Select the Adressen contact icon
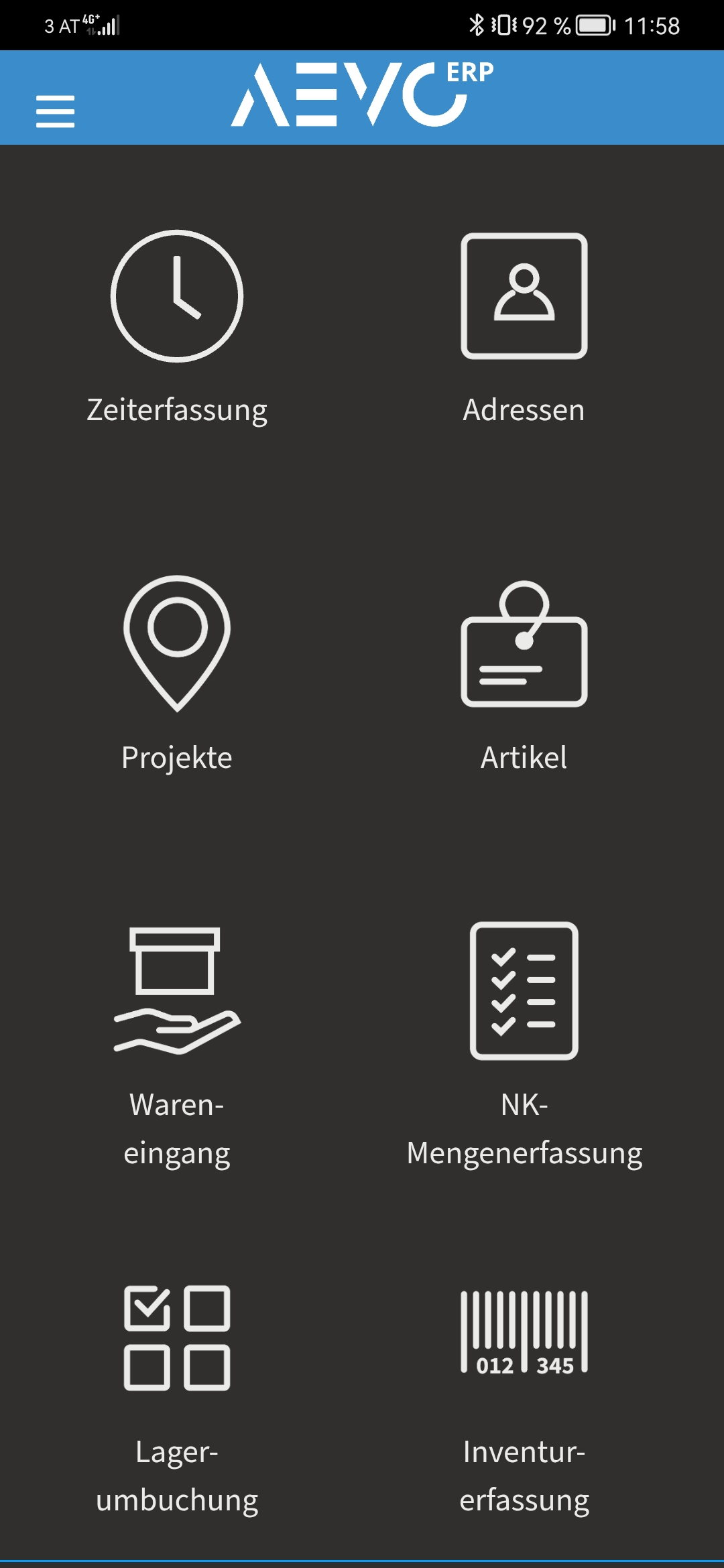 click(x=524, y=295)
